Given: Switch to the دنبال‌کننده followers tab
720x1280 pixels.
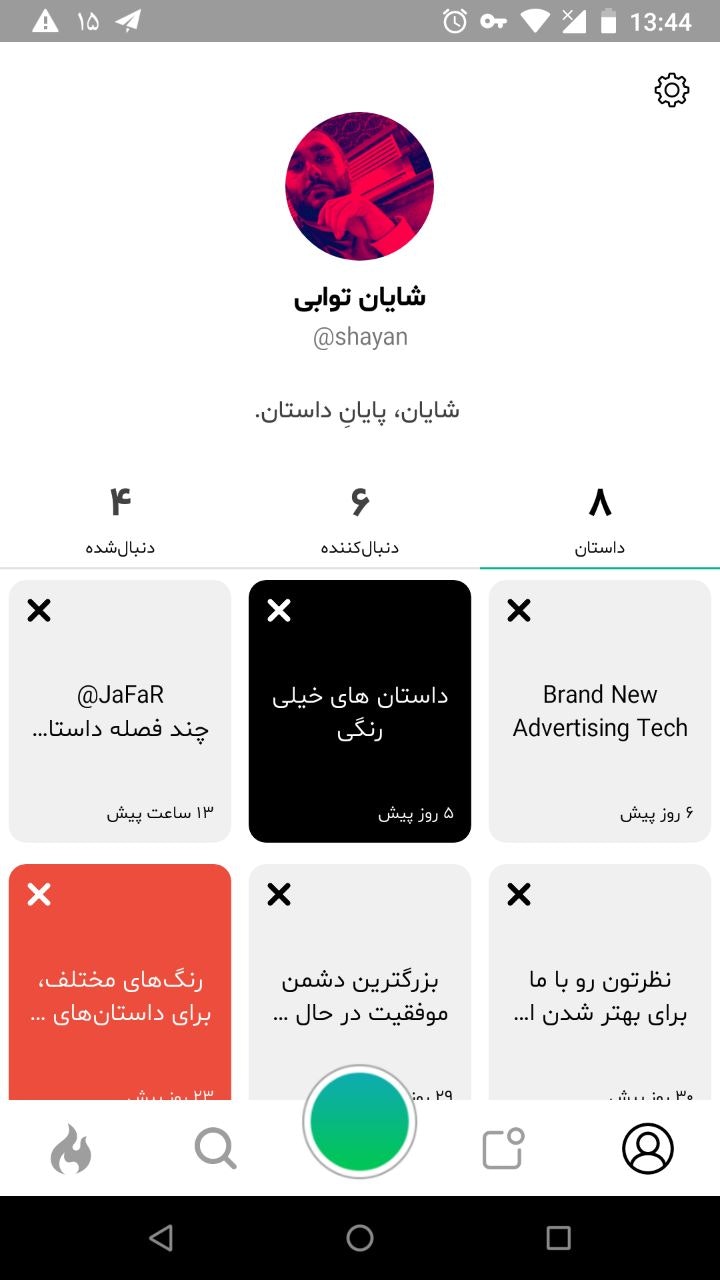Looking at the screenshot, I should (359, 520).
